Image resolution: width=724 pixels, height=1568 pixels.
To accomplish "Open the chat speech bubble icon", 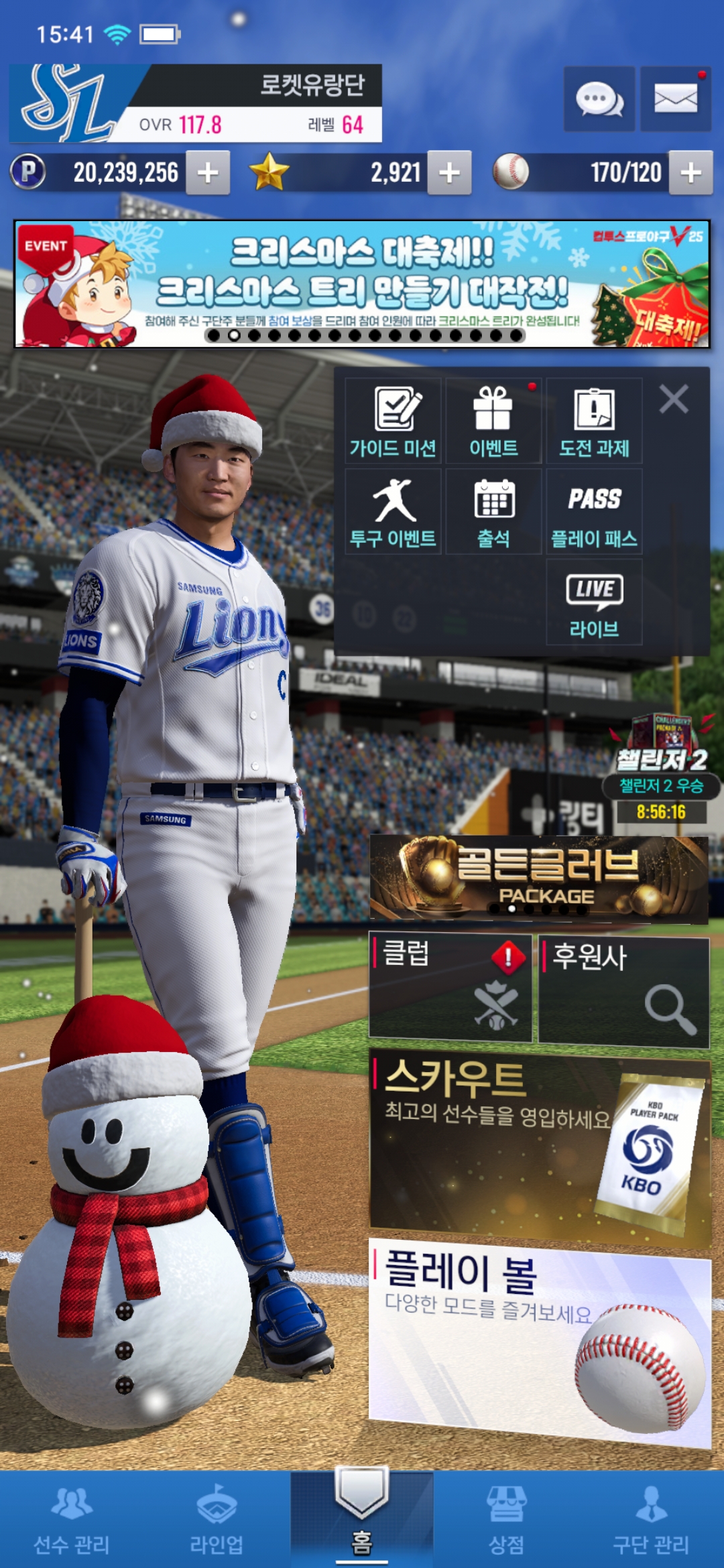I will click(x=599, y=100).
